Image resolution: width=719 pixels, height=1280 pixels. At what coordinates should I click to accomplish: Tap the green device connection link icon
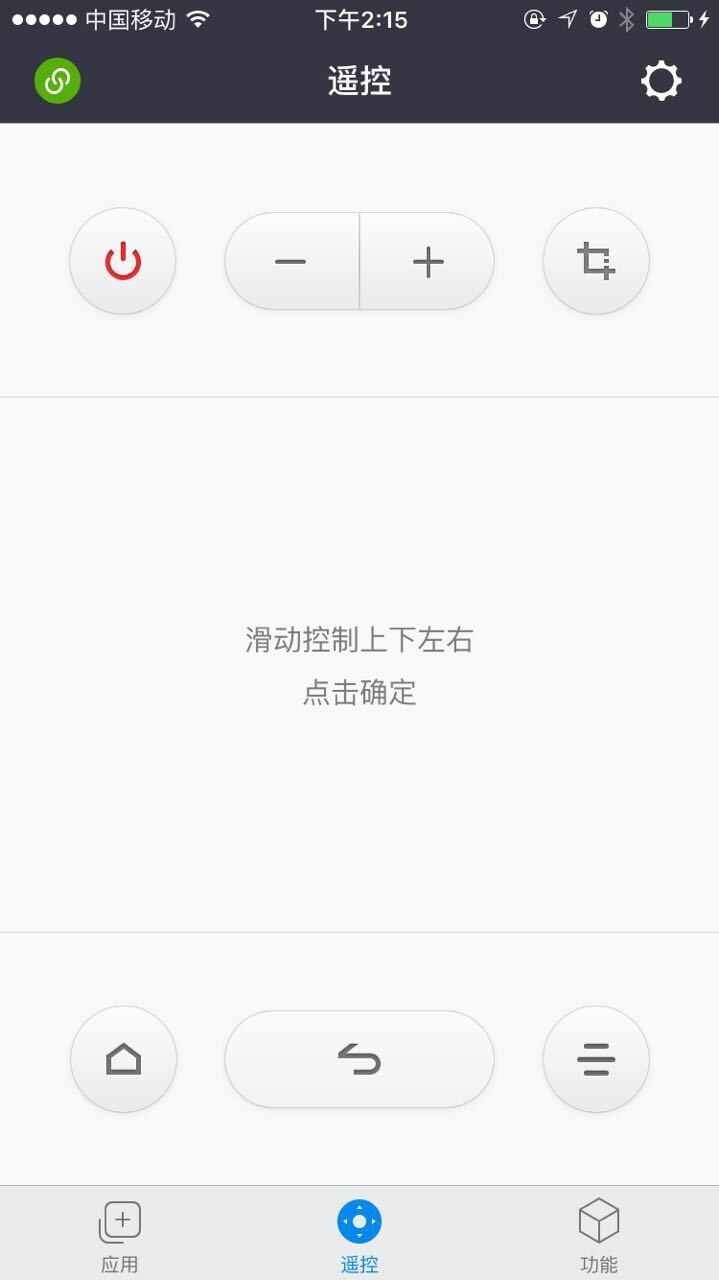58,81
